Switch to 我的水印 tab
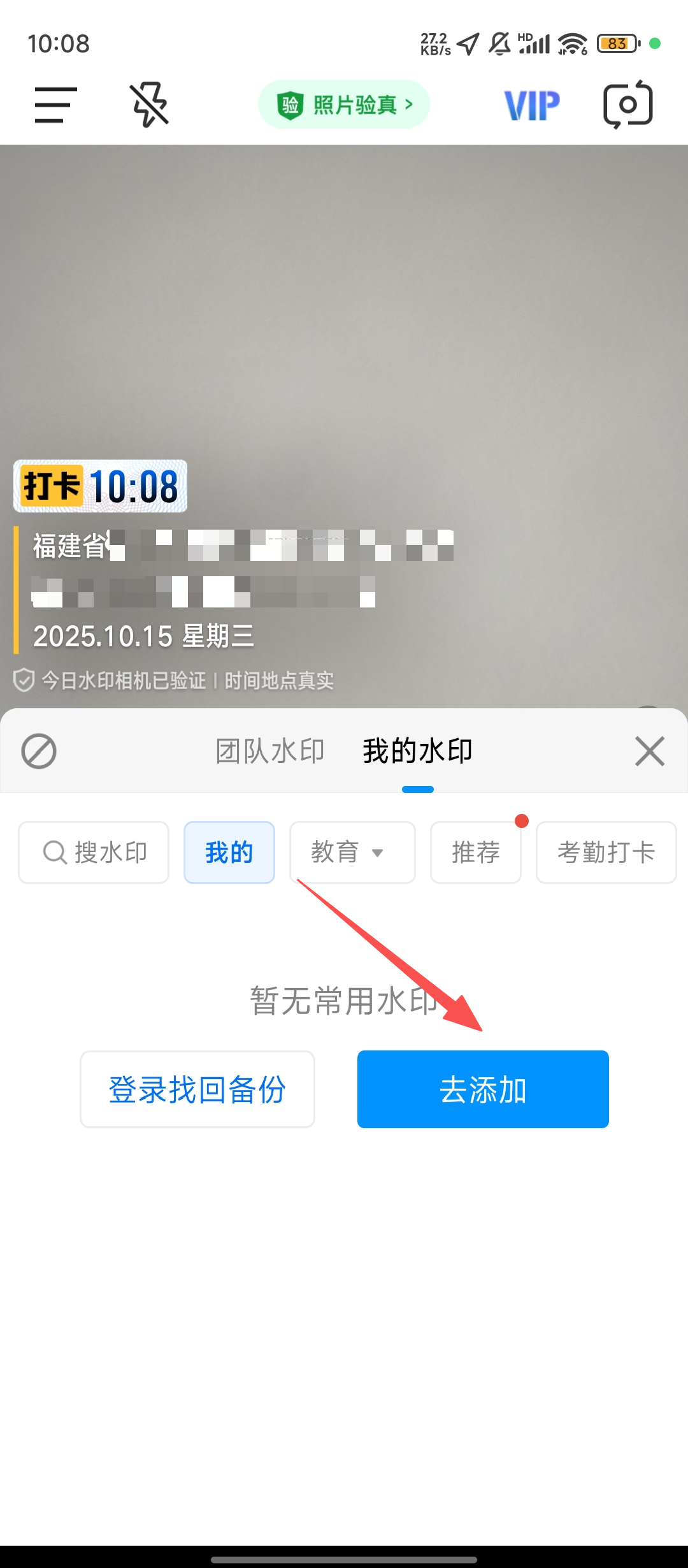688x1568 pixels. [x=417, y=751]
